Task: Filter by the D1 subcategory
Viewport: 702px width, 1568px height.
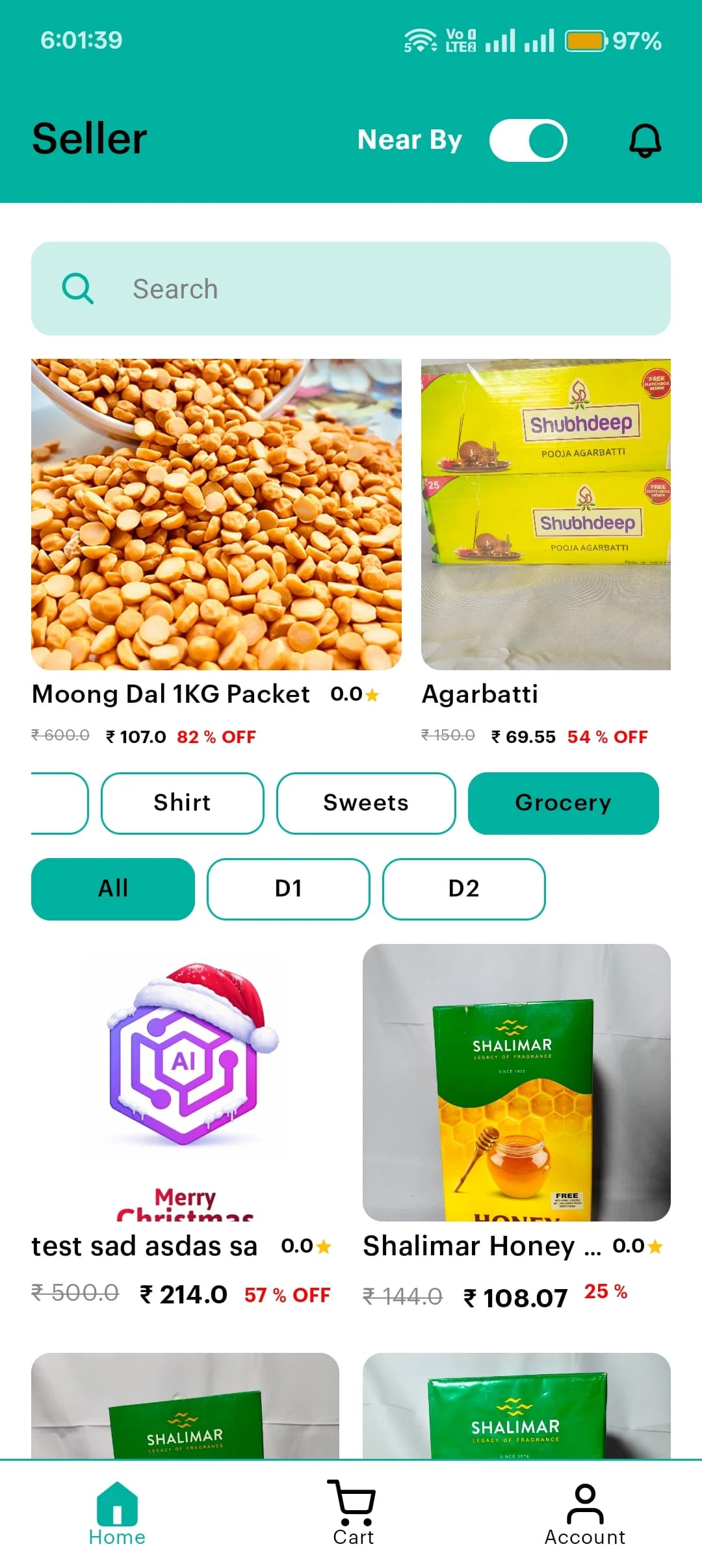Action: click(x=289, y=889)
